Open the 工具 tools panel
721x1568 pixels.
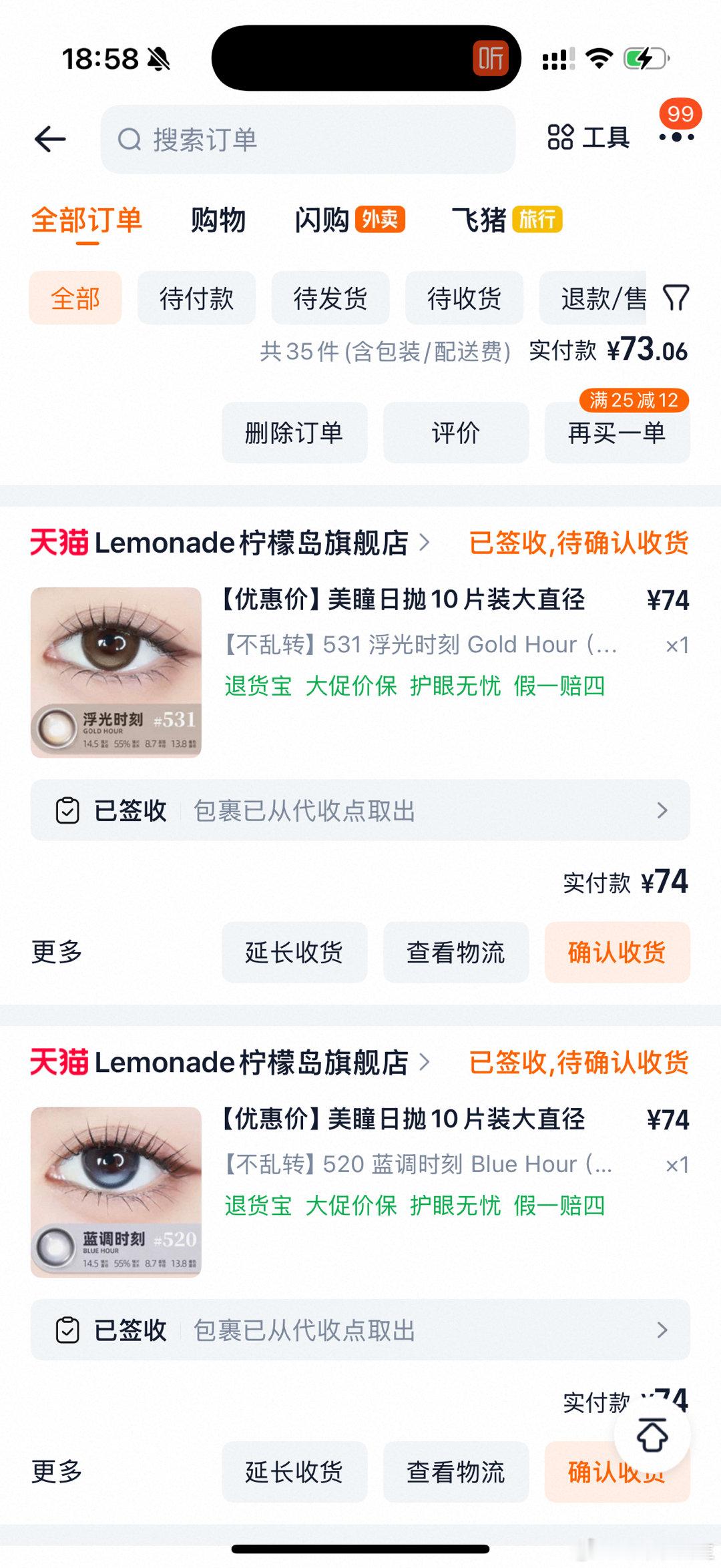click(591, 137)
